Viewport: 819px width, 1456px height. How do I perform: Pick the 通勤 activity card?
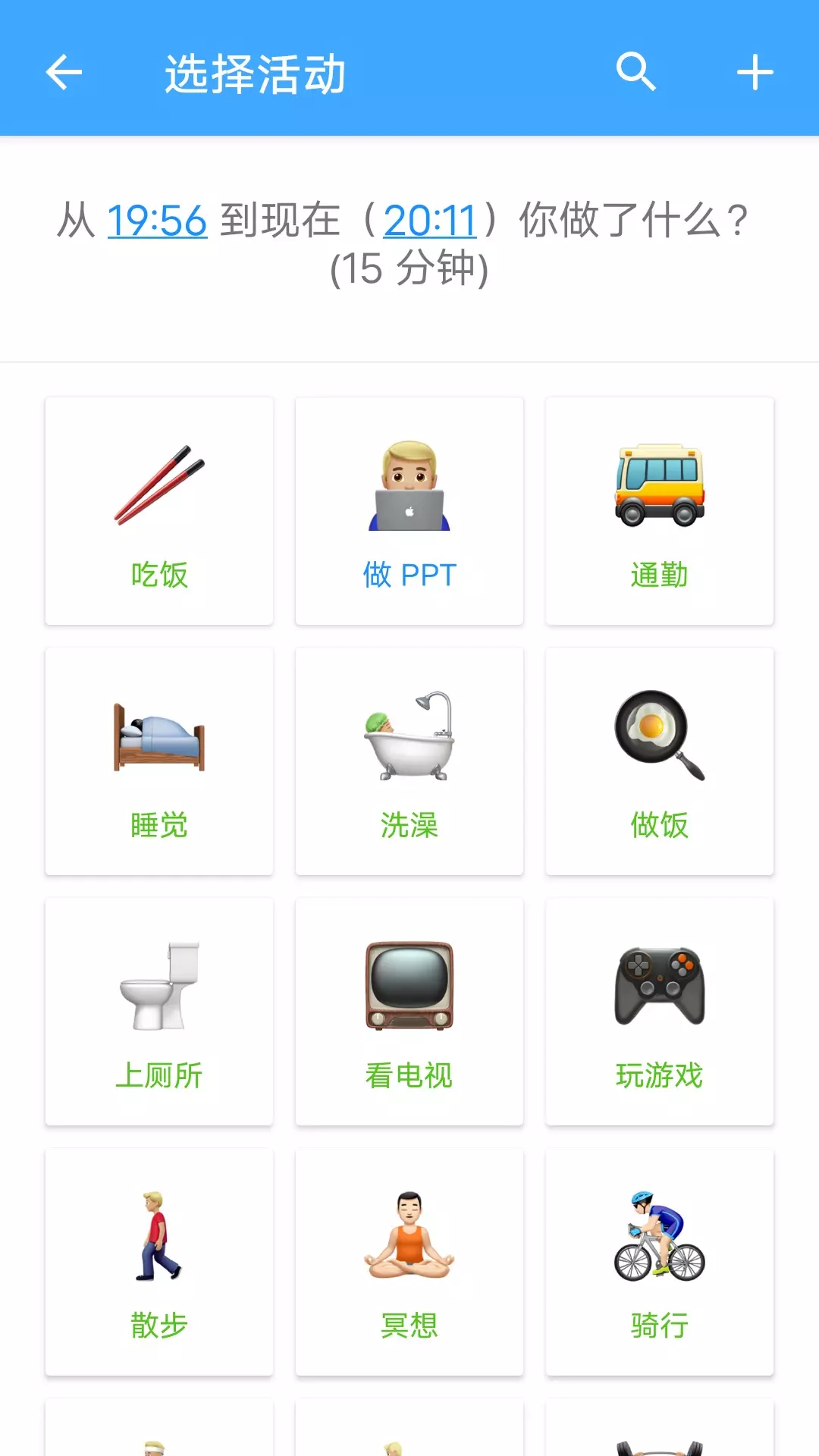(660, 511)
